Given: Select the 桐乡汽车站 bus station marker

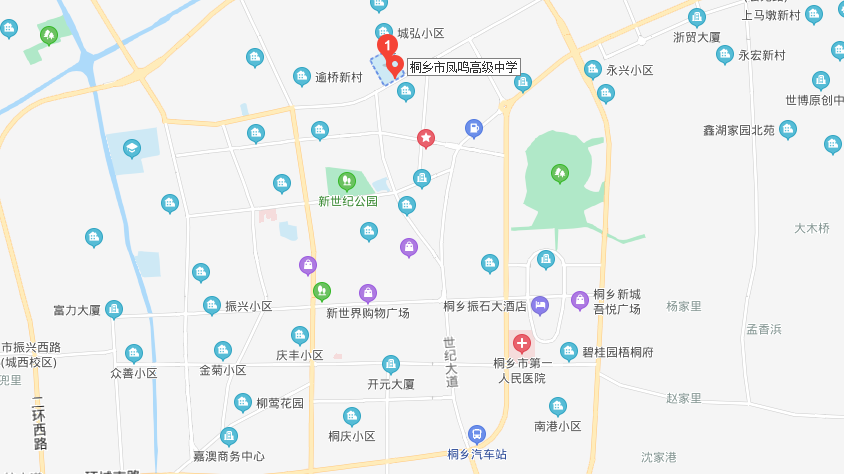Looking at the screenshot, I should [478, 434].
